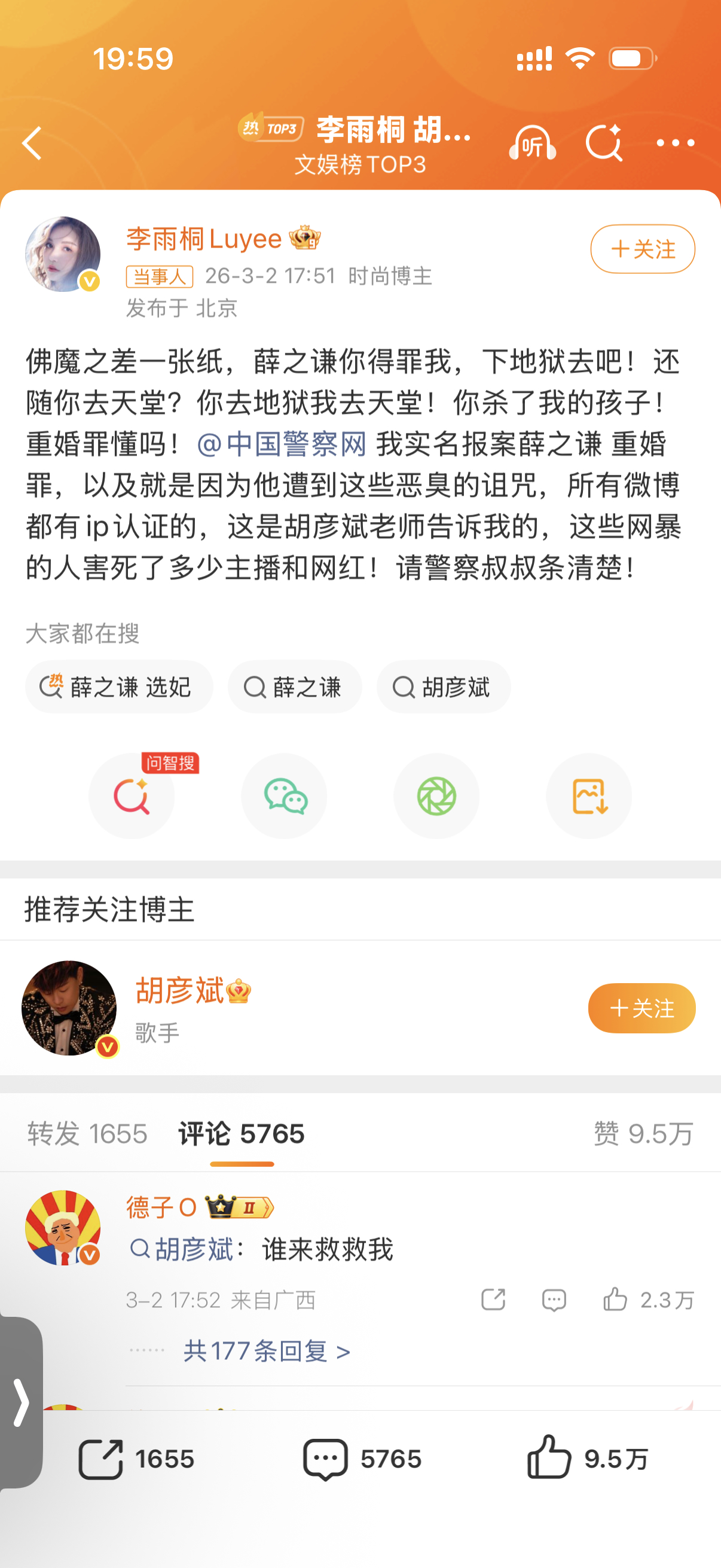Open the 问智搜 smart search shortcut
The image size is (721, 1568).
[132, 796]
